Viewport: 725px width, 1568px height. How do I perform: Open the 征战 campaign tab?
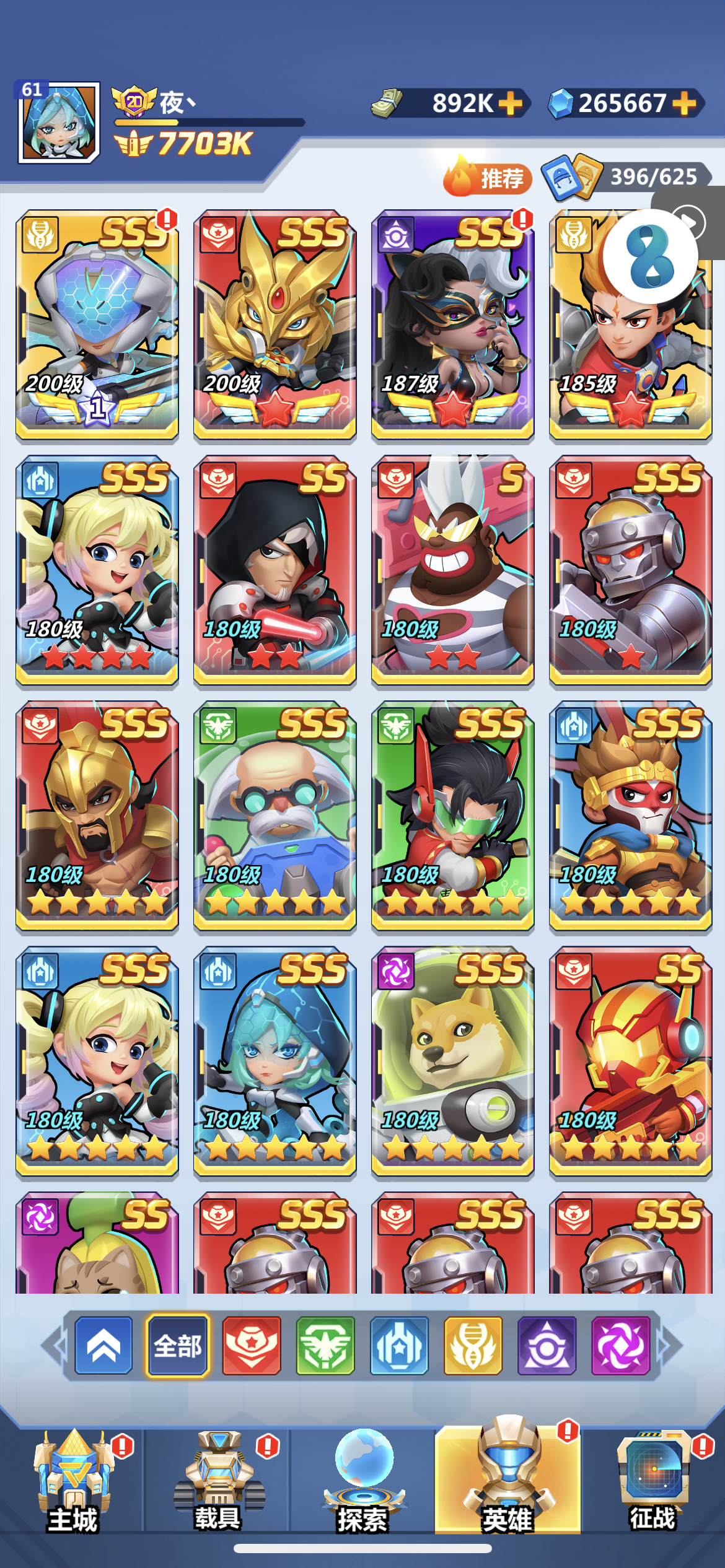tap(653, 1482)
